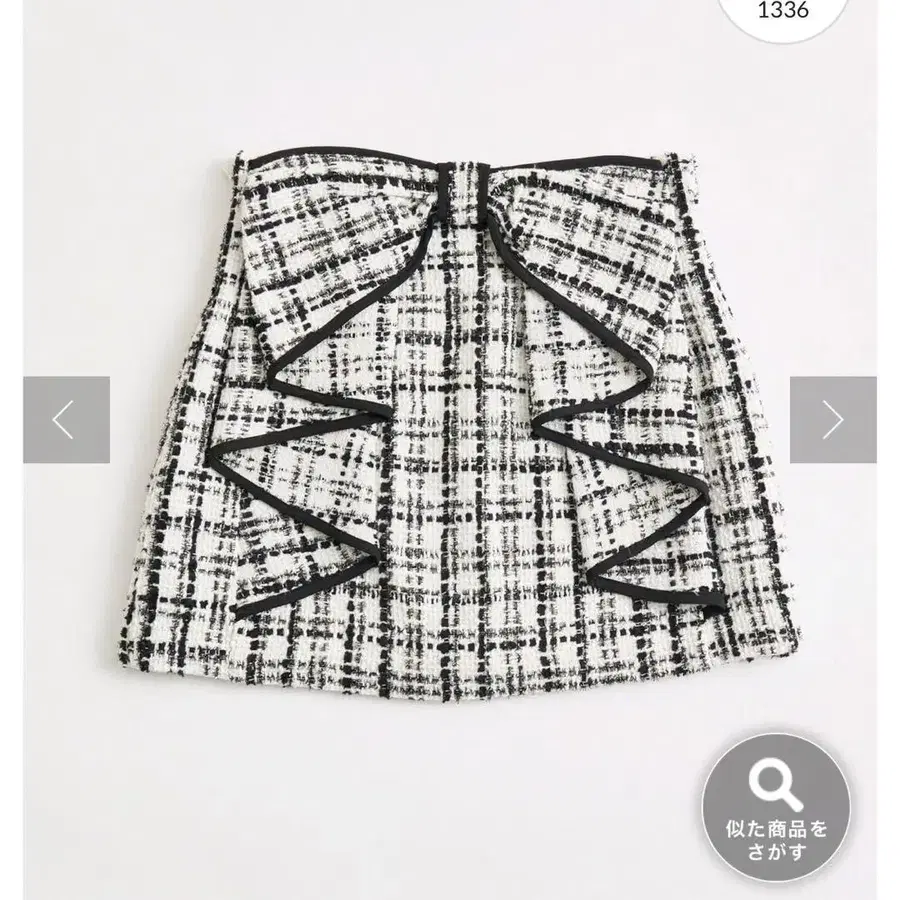Show the previous product image
This screenshot has height=900, width=900.
tap(66, 420)
